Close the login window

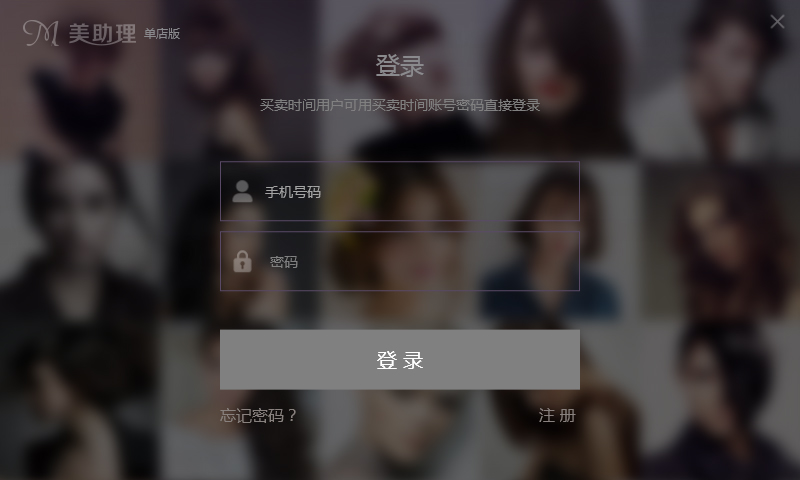tap(777, 21)
